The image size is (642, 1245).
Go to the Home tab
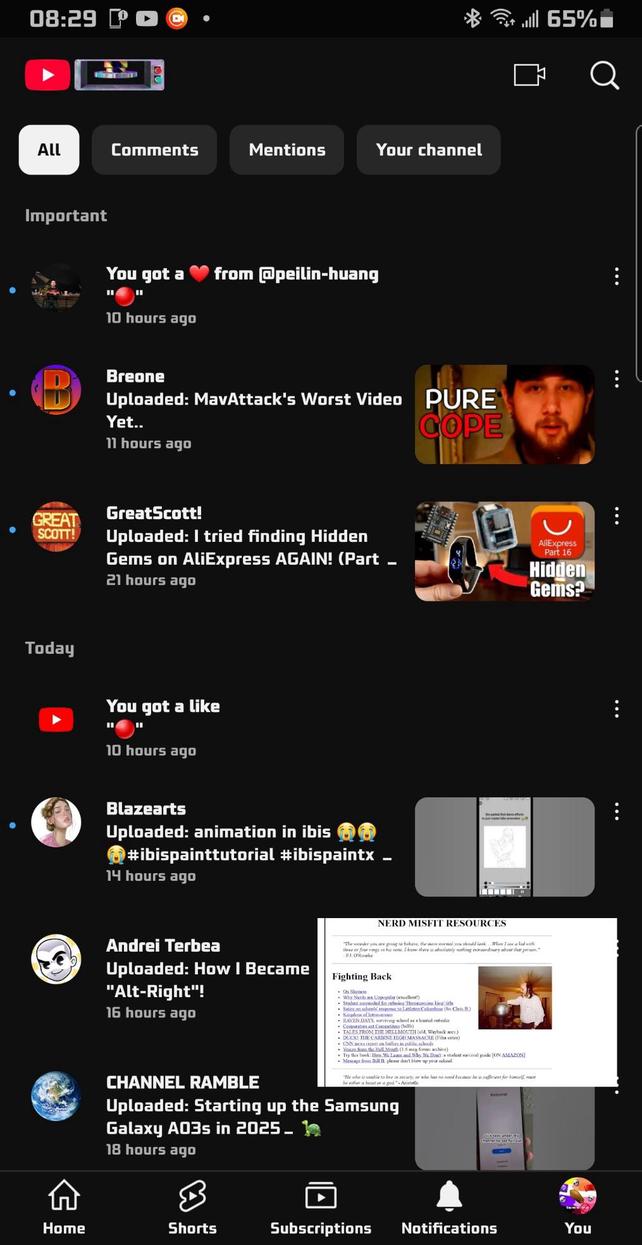click(63, 1206)
